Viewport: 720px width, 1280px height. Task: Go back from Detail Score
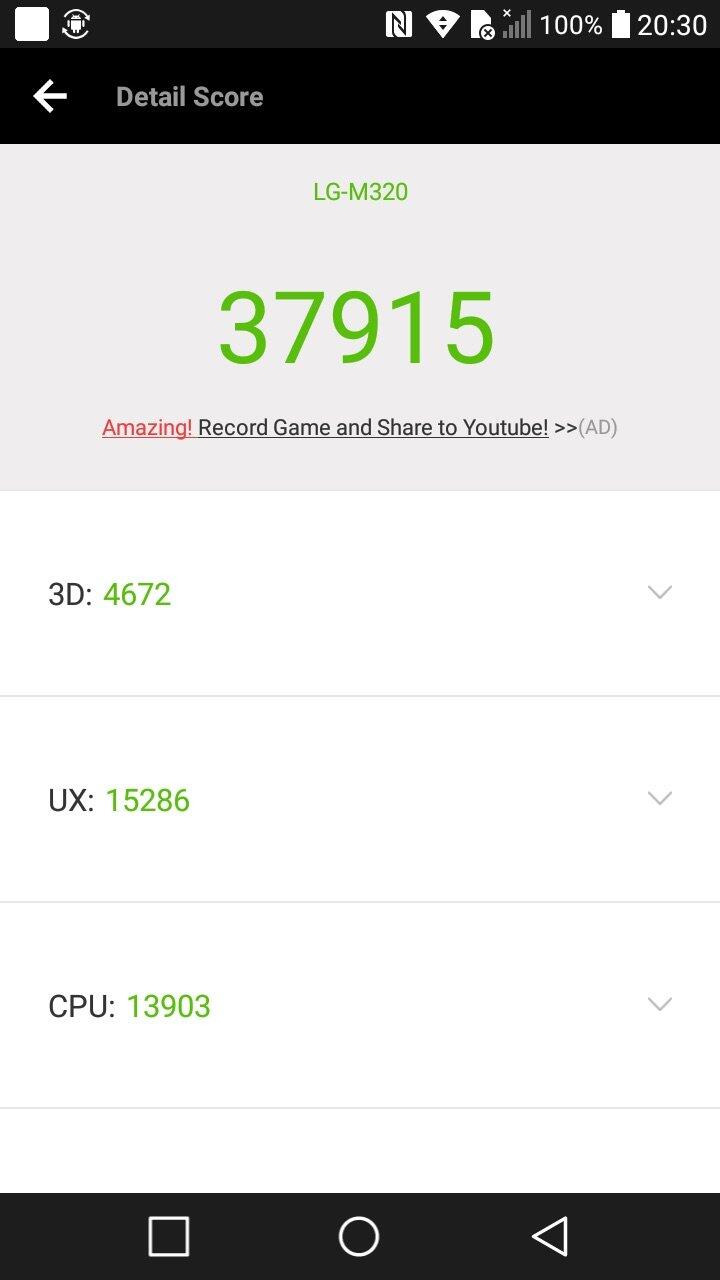50,97
